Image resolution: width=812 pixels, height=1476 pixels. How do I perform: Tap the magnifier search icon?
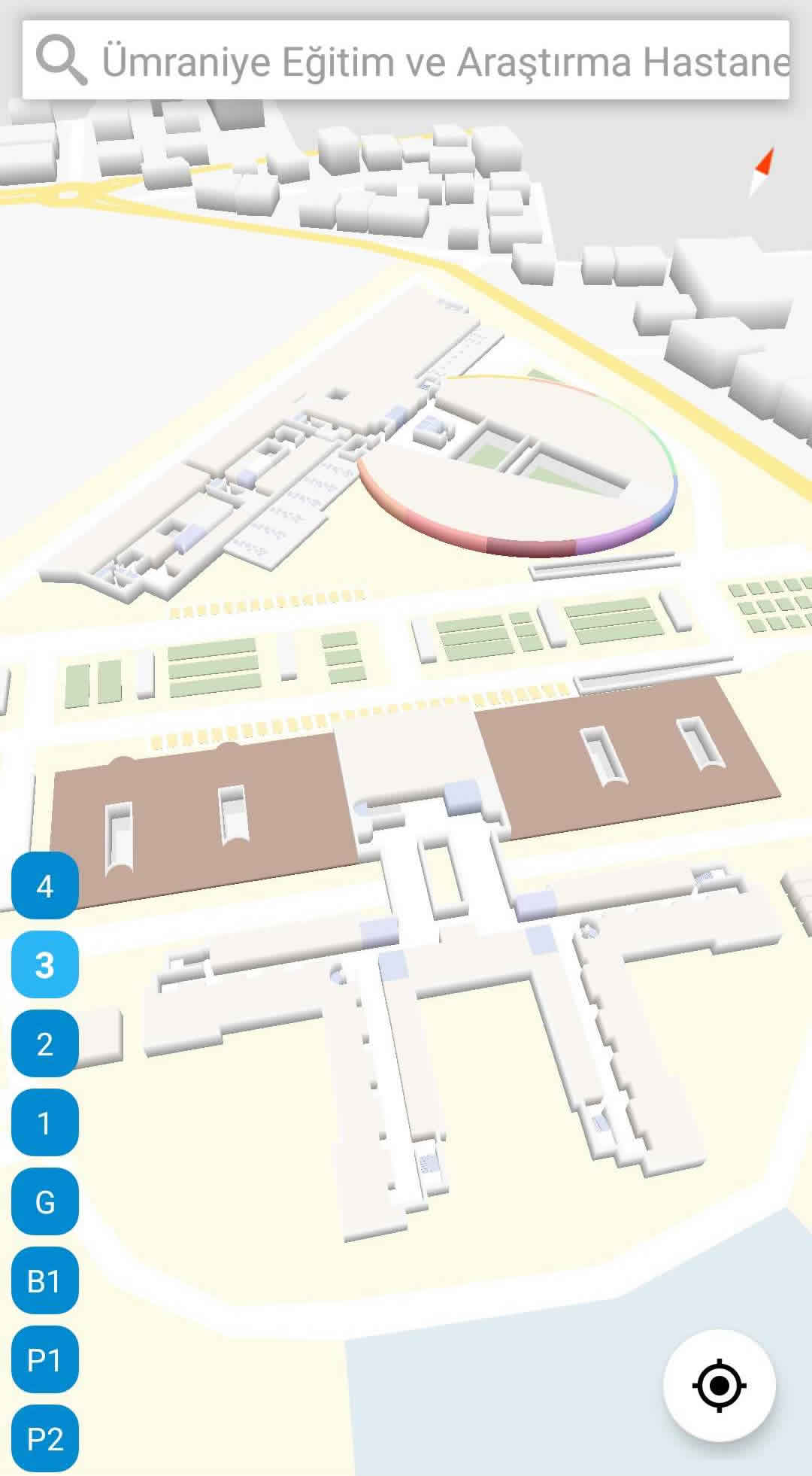(61, 60)
